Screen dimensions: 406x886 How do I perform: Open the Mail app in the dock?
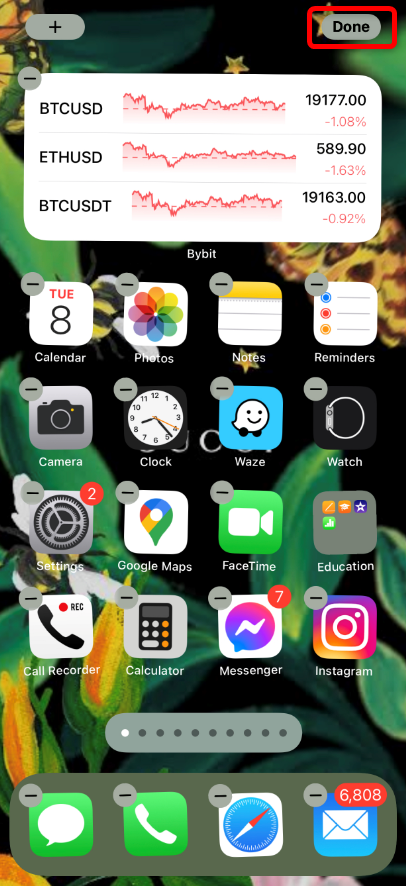(x=345, y=824)
